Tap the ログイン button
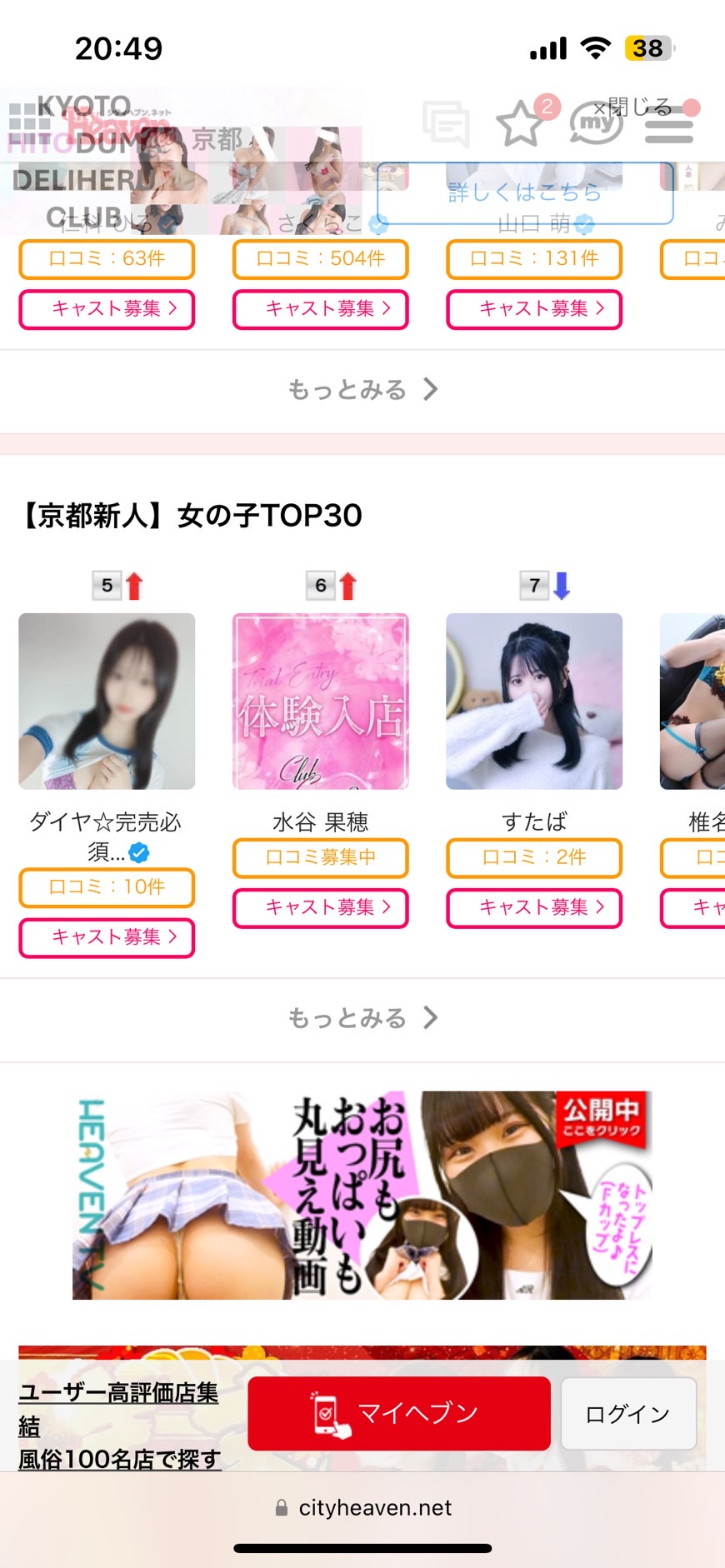 (x=628, y=1414)
